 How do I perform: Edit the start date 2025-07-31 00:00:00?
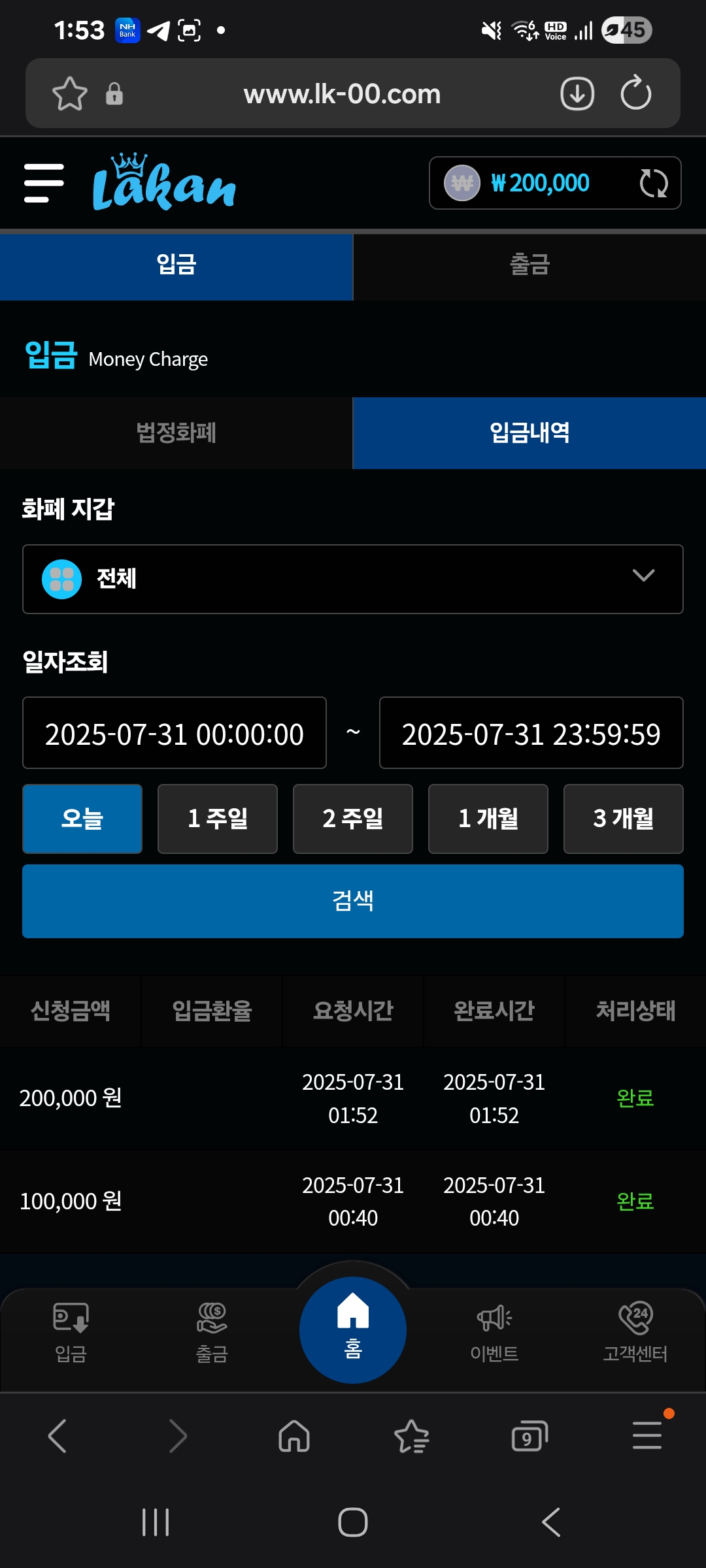[175, 733]
